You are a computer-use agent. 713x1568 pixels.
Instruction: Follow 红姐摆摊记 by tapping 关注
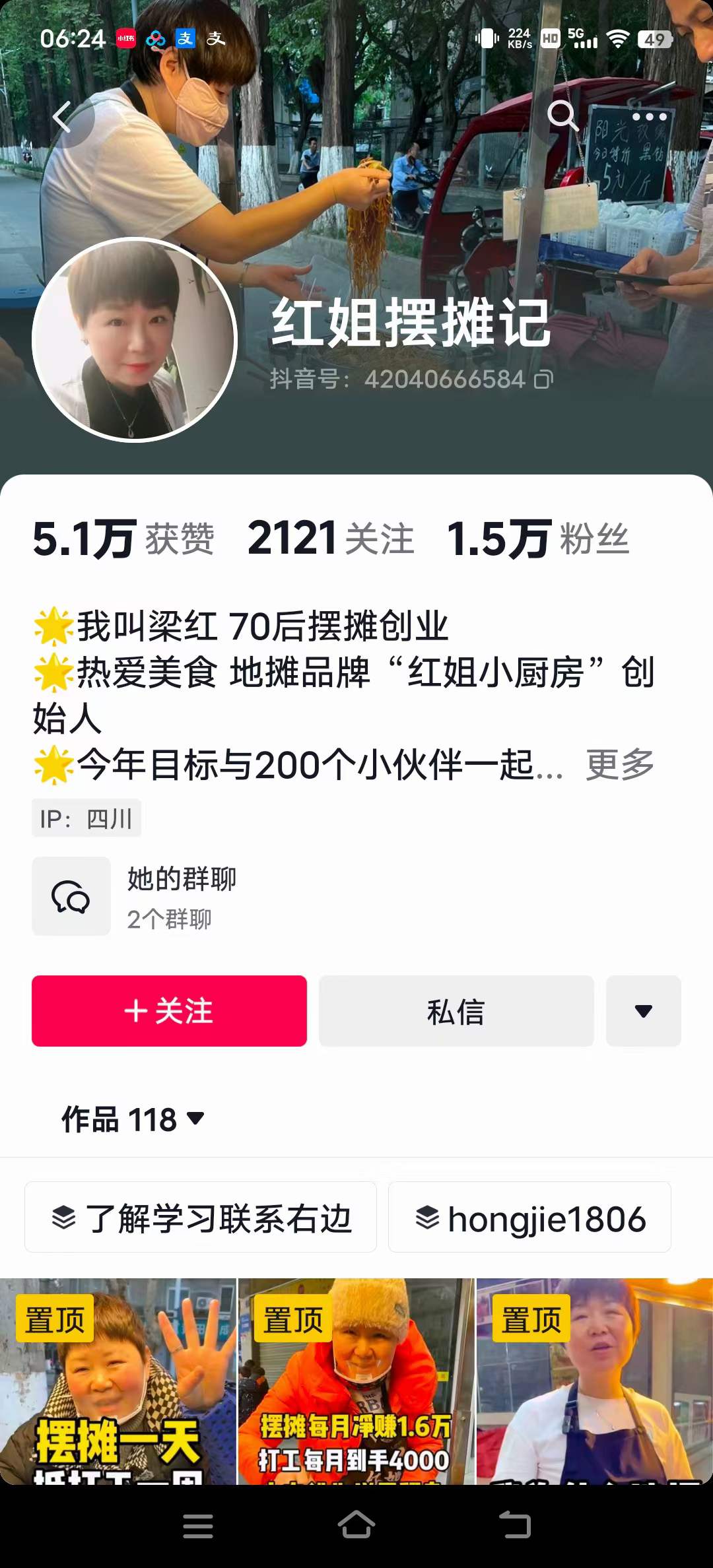point(168,1011)
